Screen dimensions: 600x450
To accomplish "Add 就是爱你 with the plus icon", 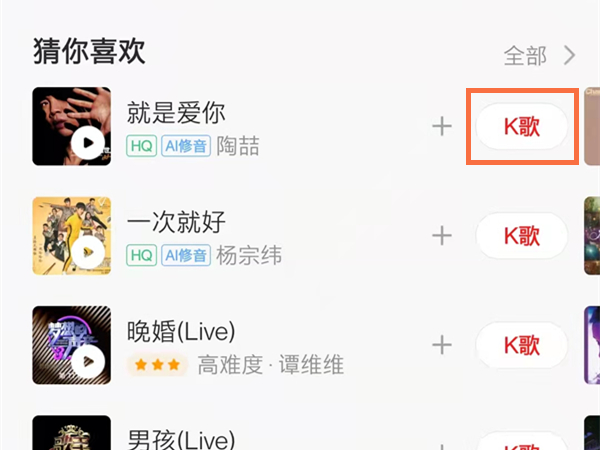I will pyautogui.click(x=441, y=126).
